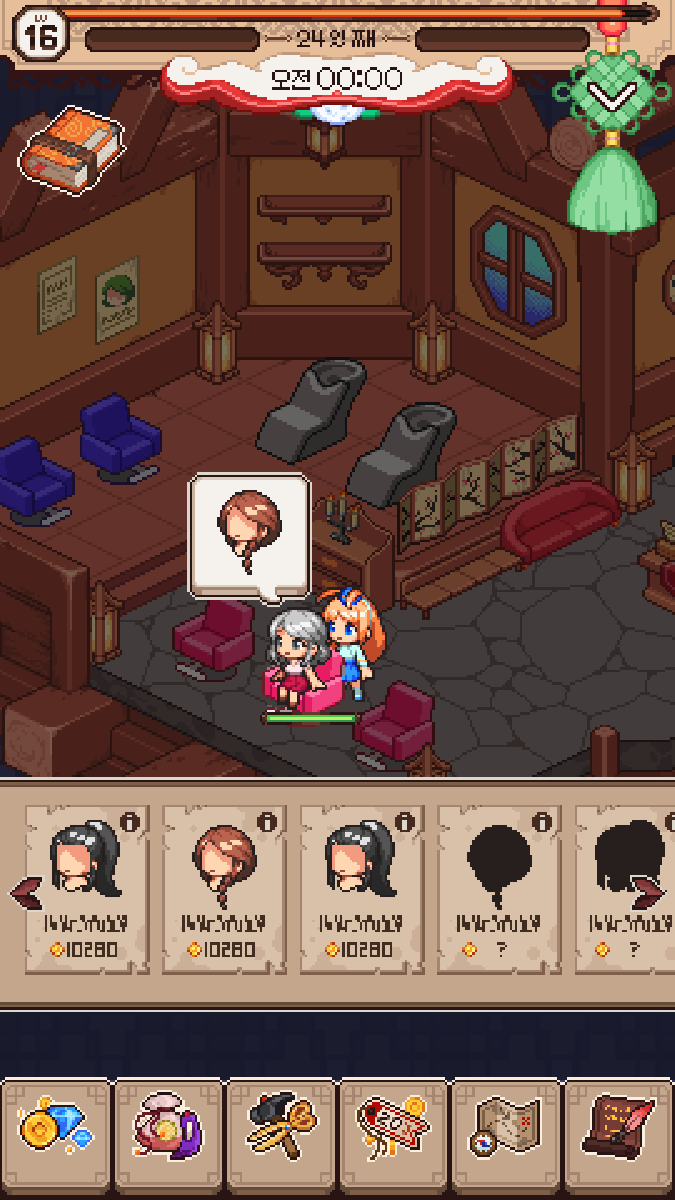This screenshot has width=675, height=1200.
Task: Show previous hairstyles with left arrow
Action: [24, 892]
